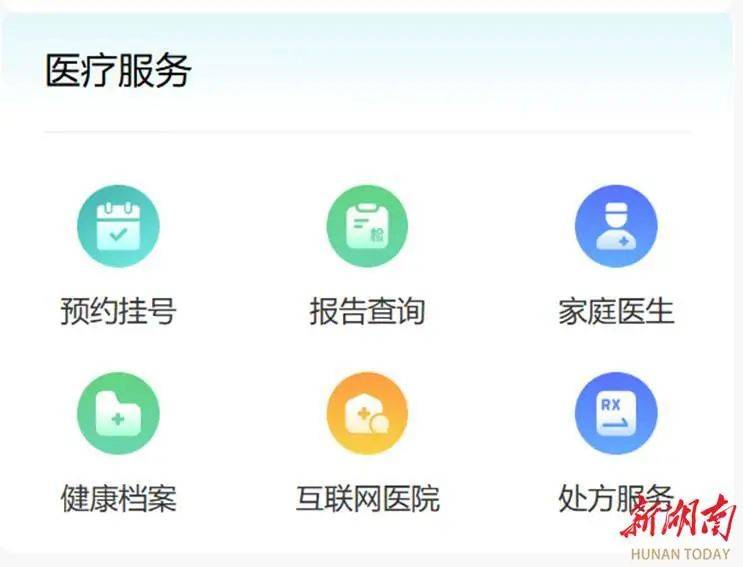The image size is (743, 567).
Task: Open 预约挂号 appointment registration
Action: [x=118, y=227]
